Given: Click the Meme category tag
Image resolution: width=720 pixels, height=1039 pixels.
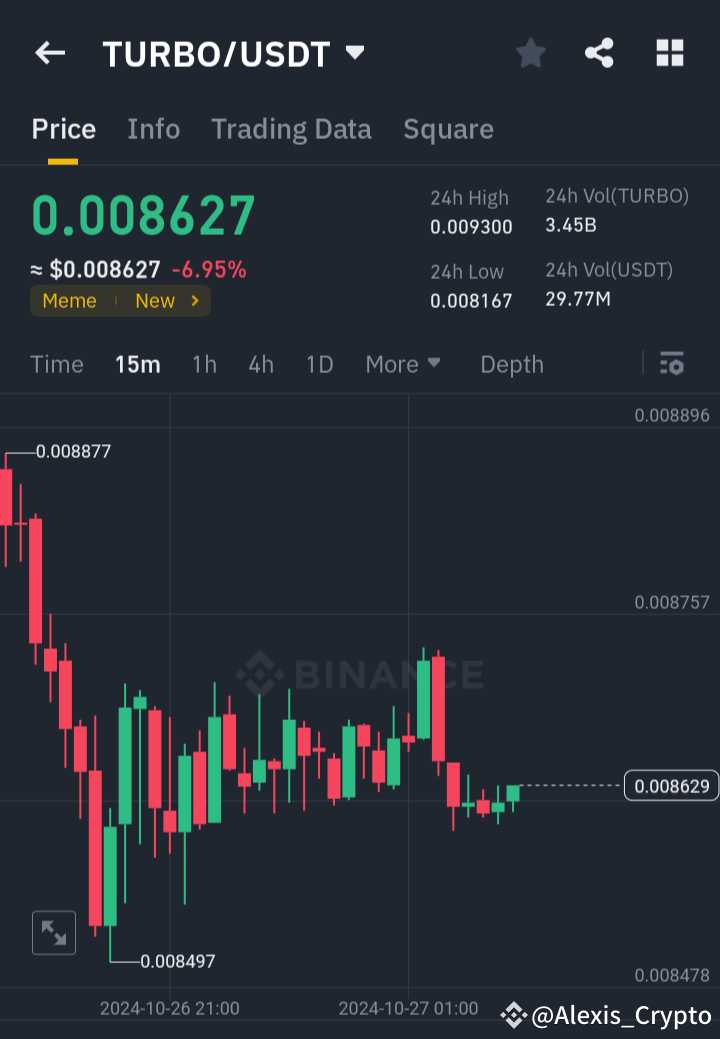Looking at the screenshot, I should [x=69, y=300].
